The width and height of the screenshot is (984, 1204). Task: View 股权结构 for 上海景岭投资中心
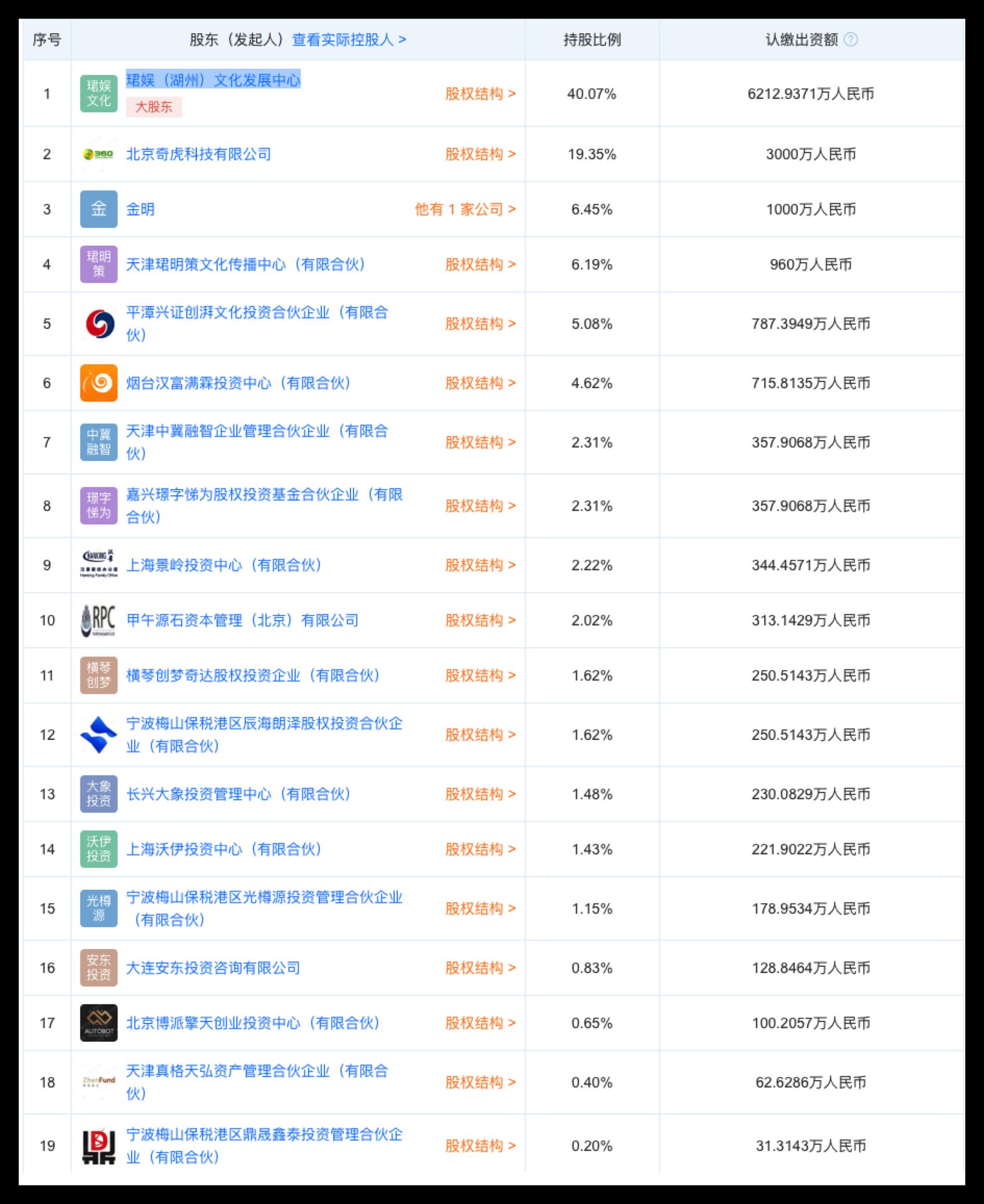tap(480, 566)
